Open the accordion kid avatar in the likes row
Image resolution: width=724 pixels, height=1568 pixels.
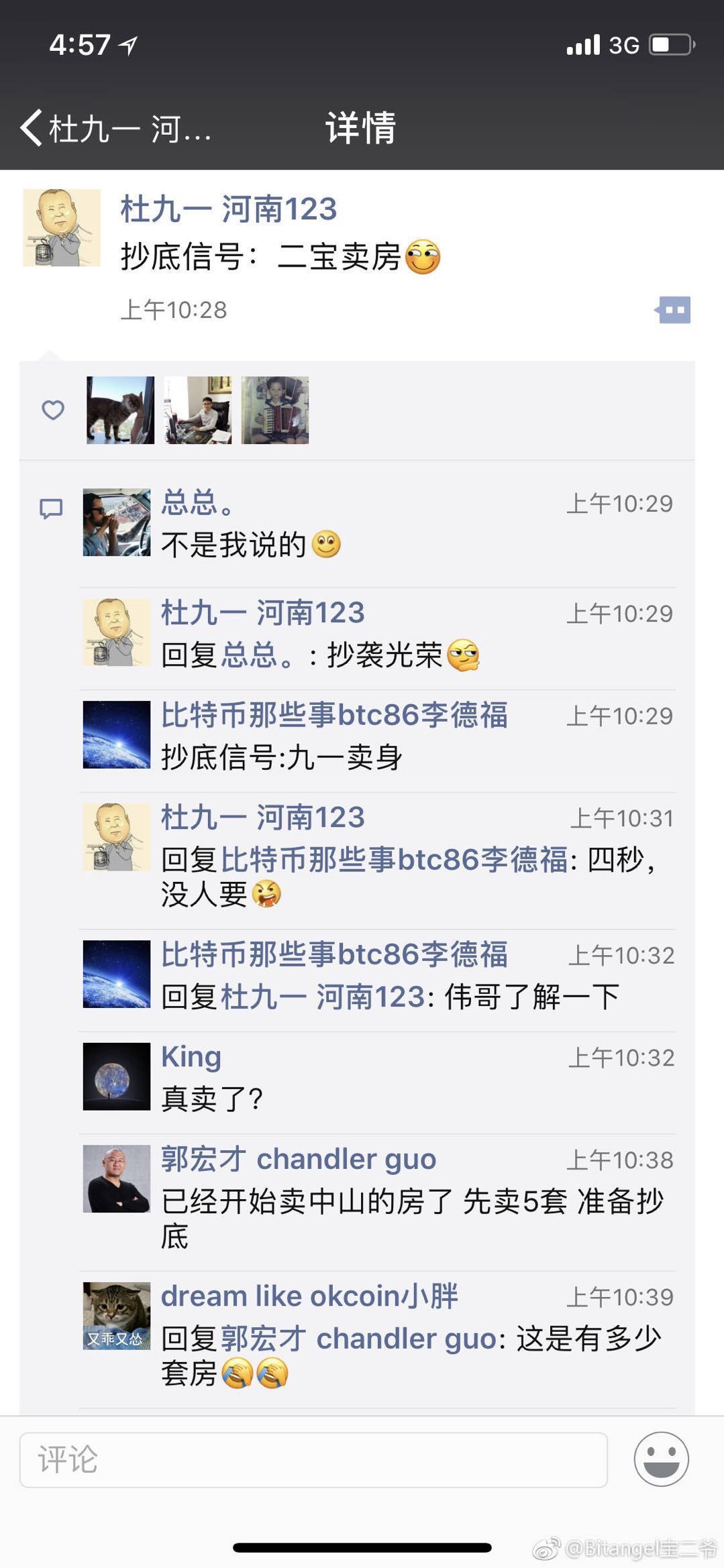pos(275,410)
